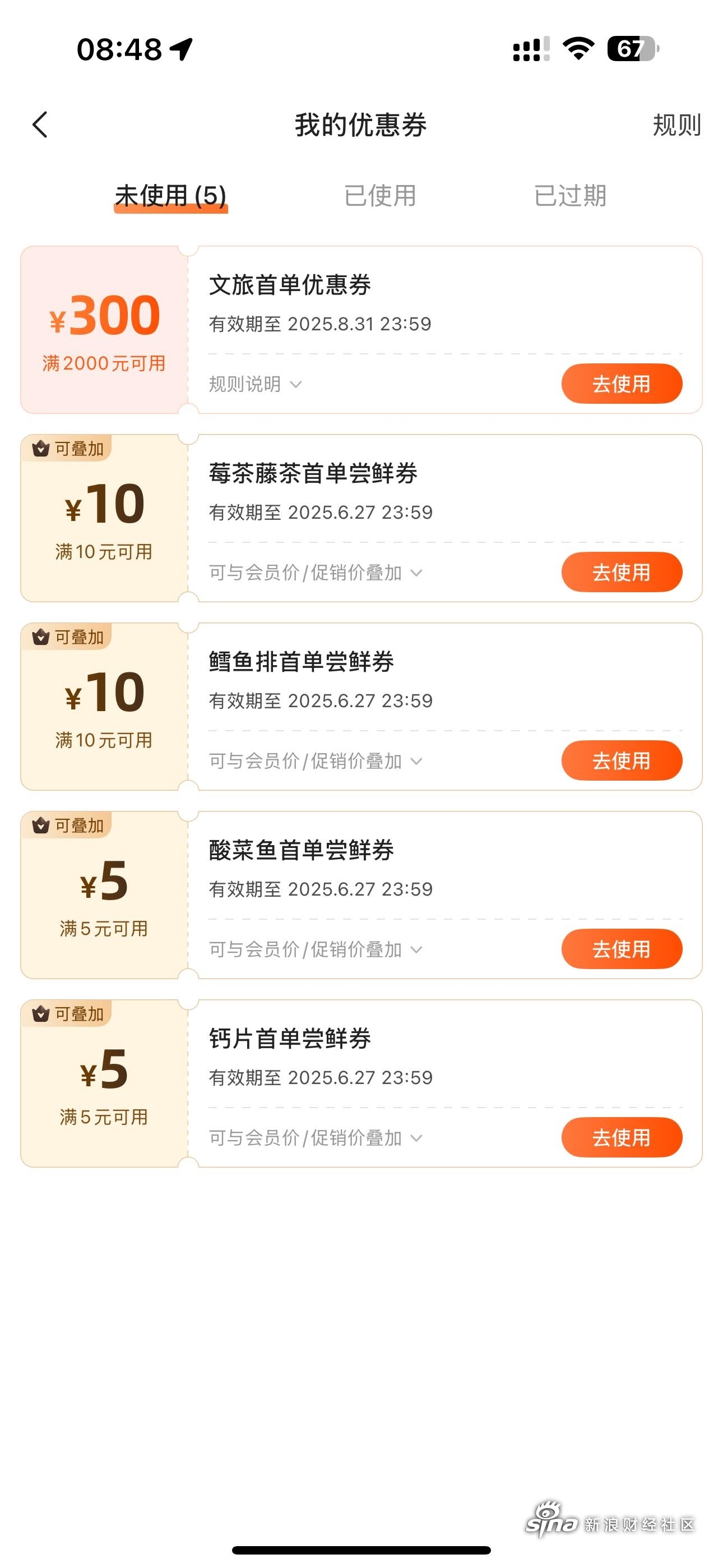The height and width of the screenshot is (1568, 723).
Task: Expand stacking details for 酸菜鱼首单尝鲜券
Action: tap(315, 949)
